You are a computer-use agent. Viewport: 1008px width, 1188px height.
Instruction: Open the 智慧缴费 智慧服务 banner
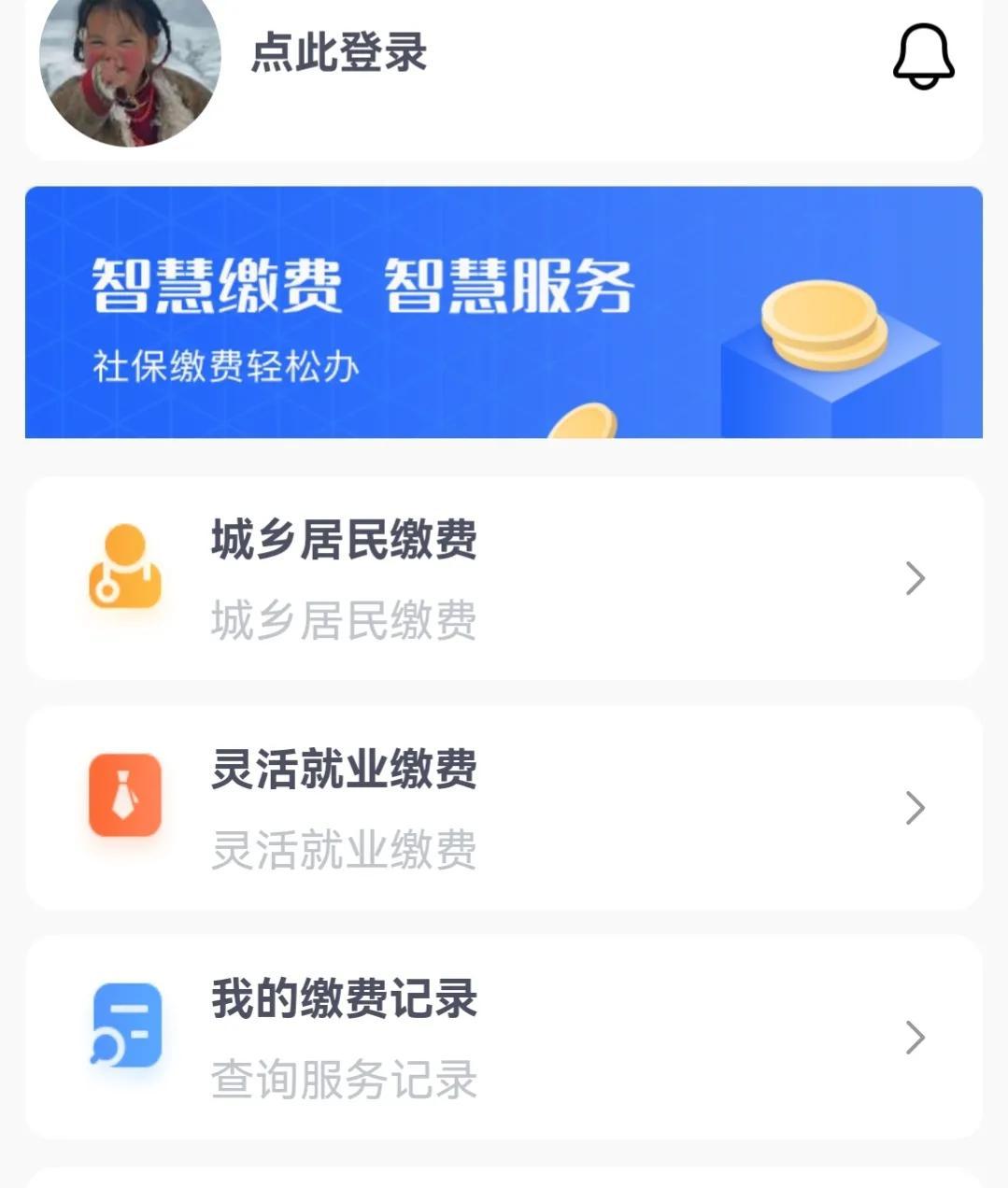504,312
